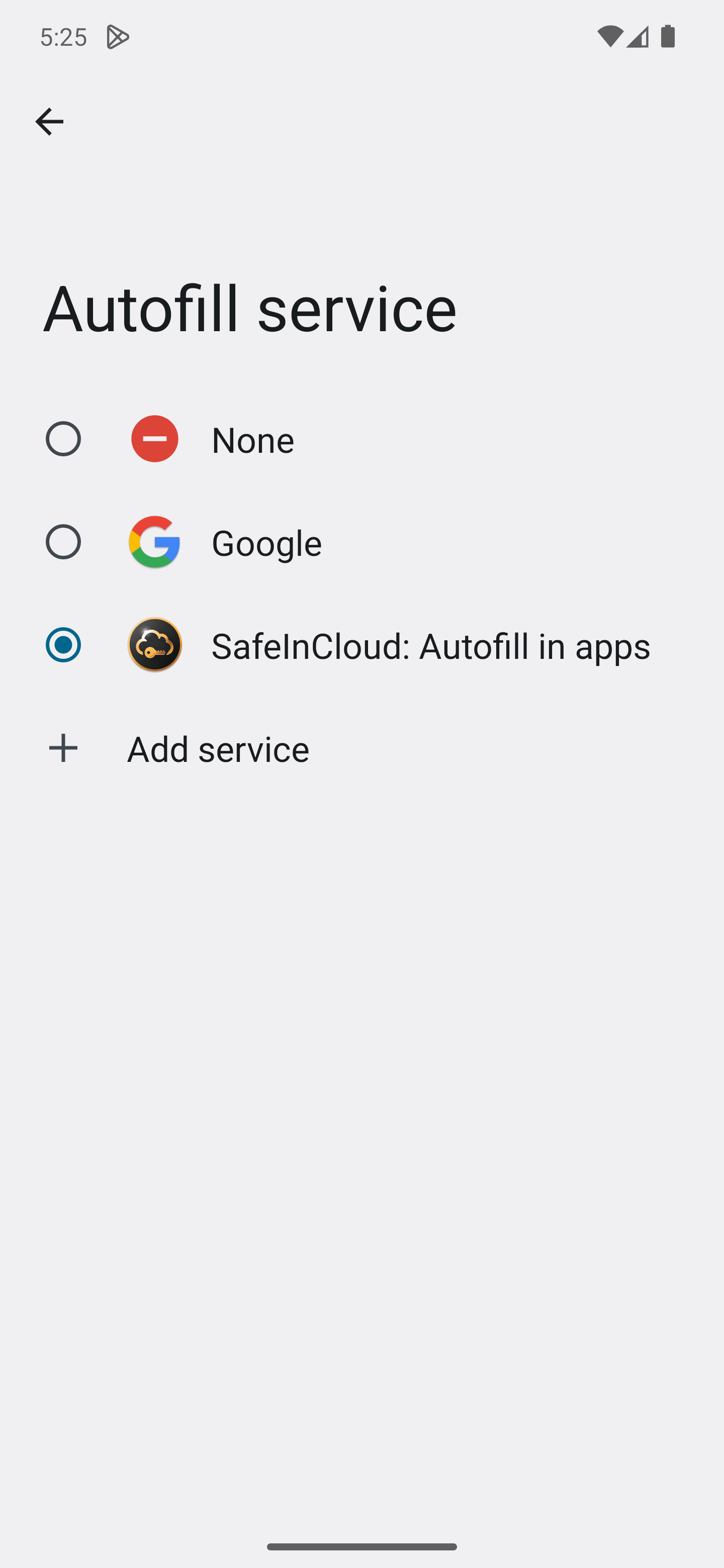Open Add service
Image resolution: width=724 pixels, height=1568 pixels.
point(361,748)
